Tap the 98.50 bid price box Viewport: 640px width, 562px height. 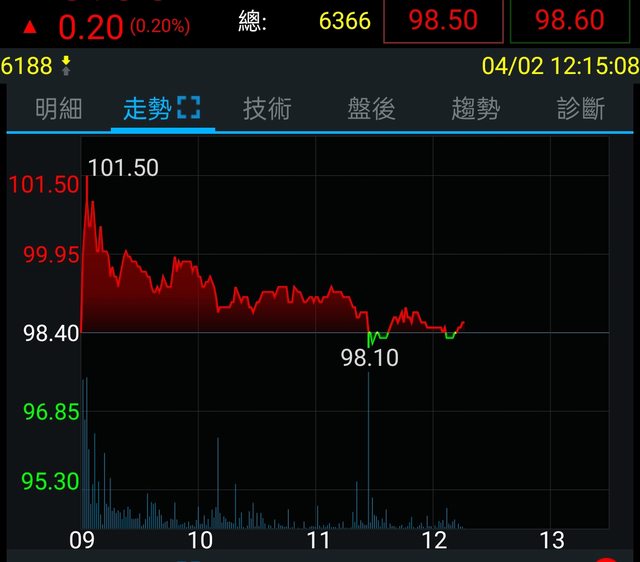(443, 21)
